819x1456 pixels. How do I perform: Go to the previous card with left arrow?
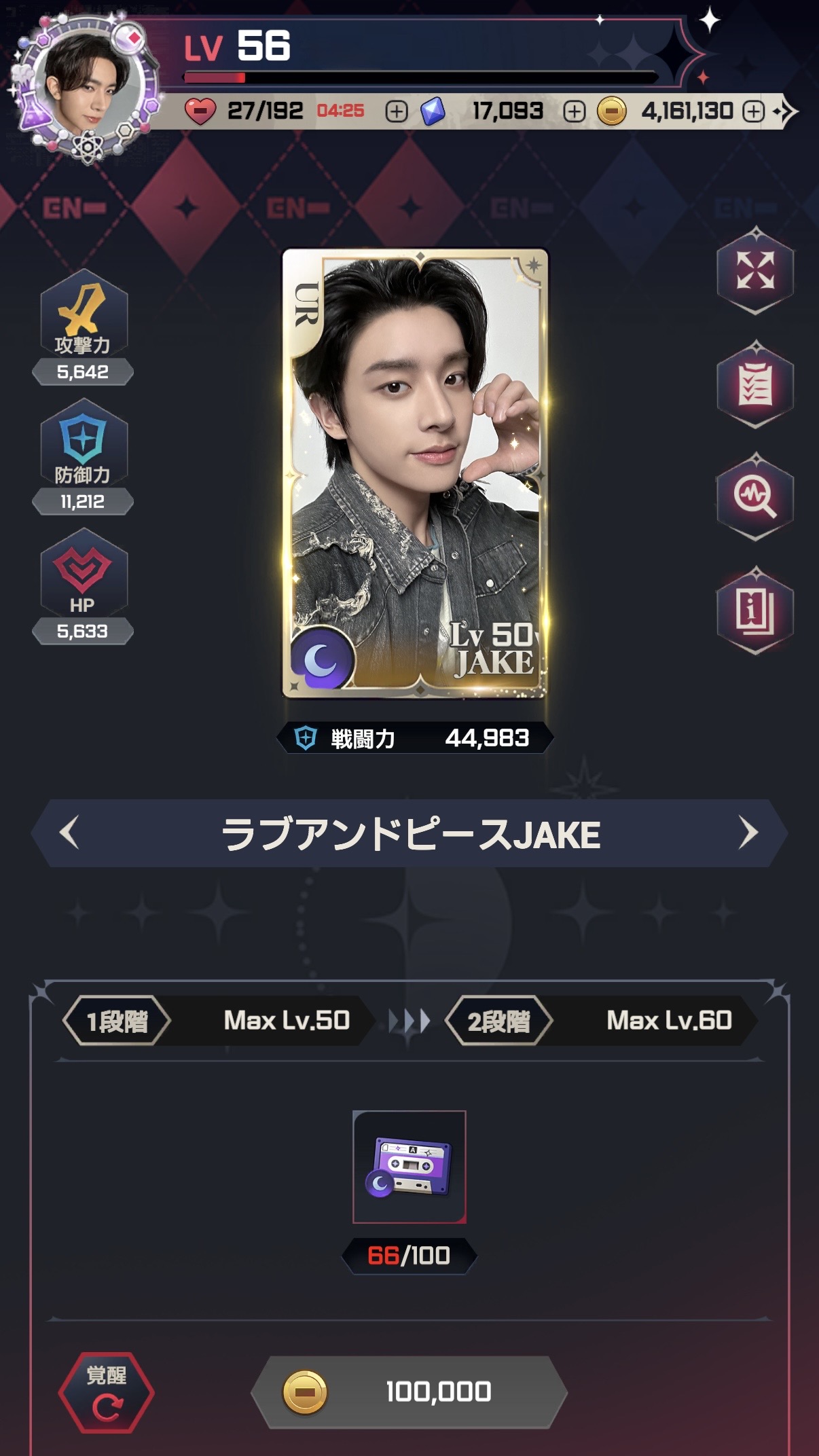tap(69, 833)
